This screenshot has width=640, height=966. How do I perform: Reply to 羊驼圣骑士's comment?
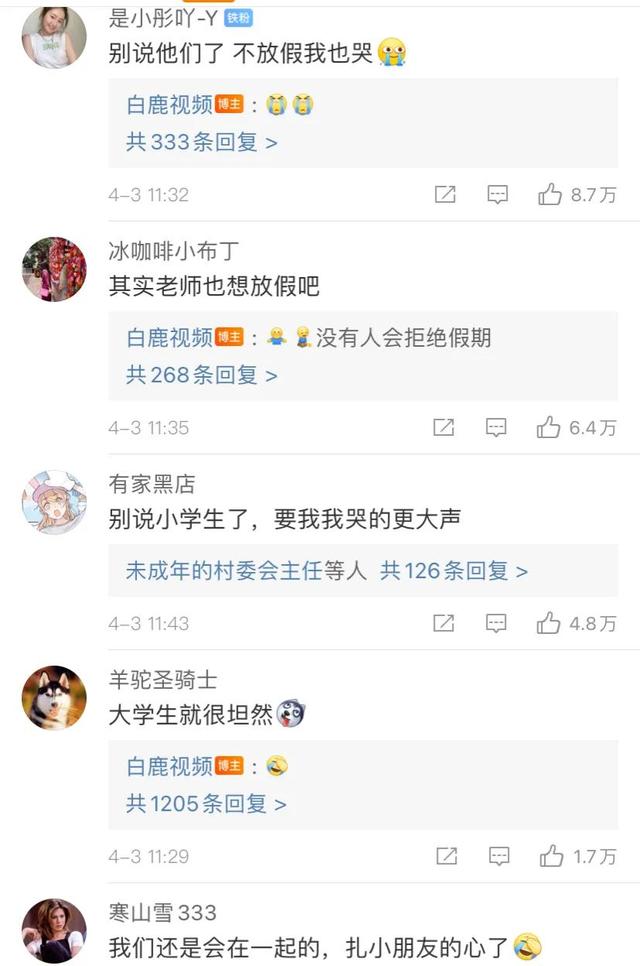[x=499, y=856]
